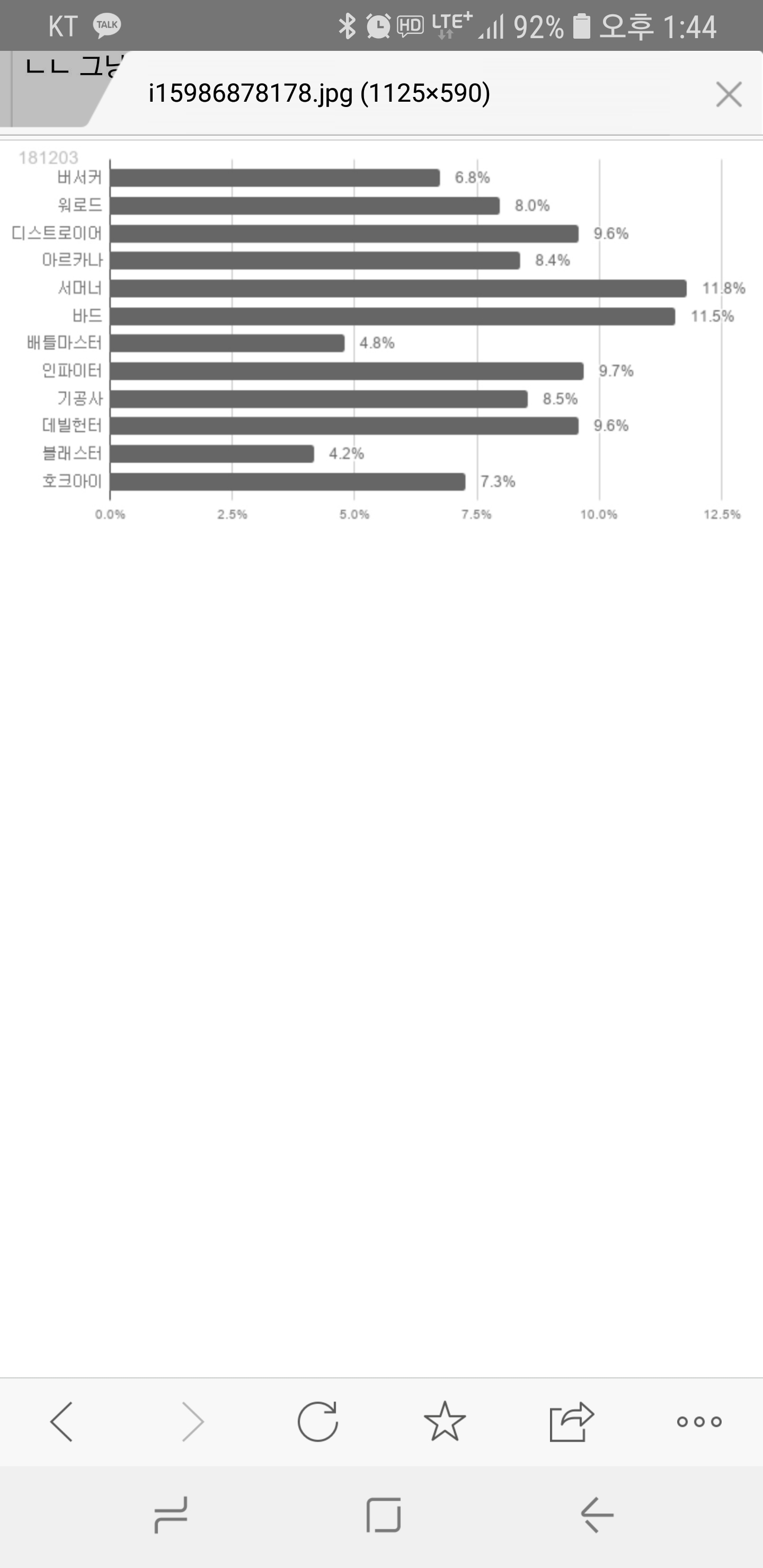Go back to the previous page
The height and width of the screenshot is (1568, 763).
61,1421
